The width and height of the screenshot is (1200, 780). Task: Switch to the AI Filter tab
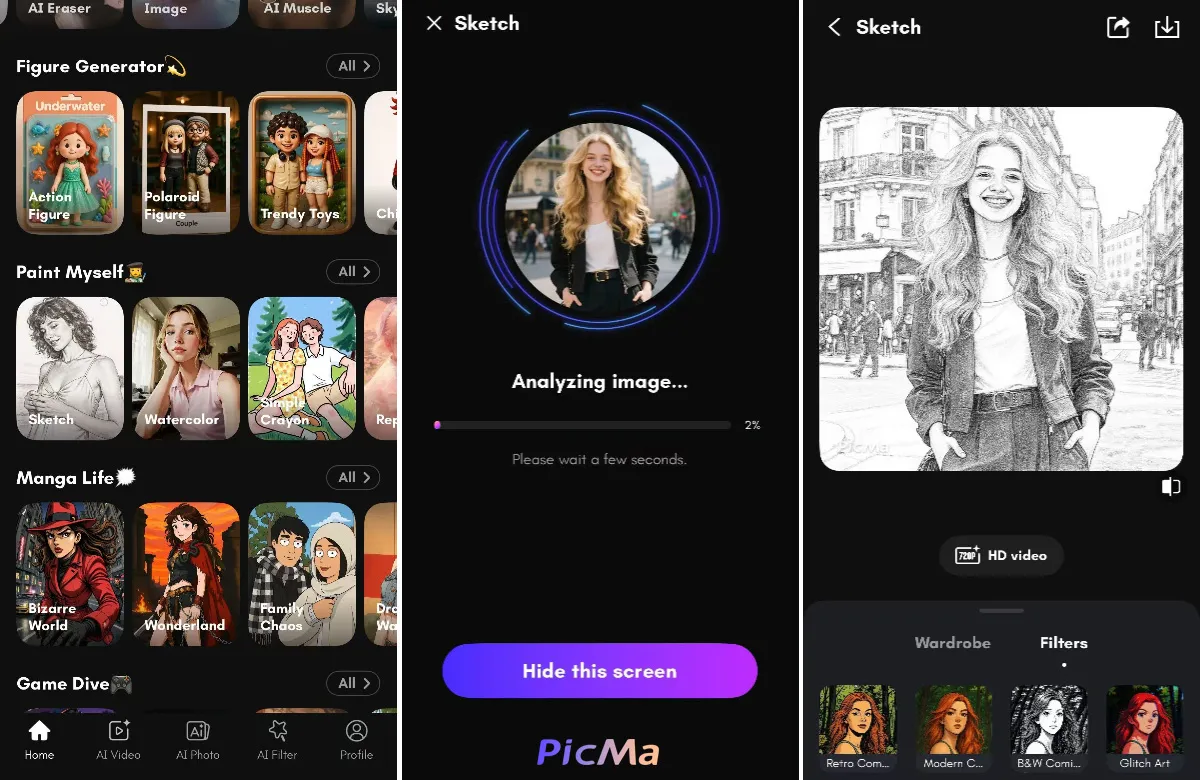click(277, 740)
